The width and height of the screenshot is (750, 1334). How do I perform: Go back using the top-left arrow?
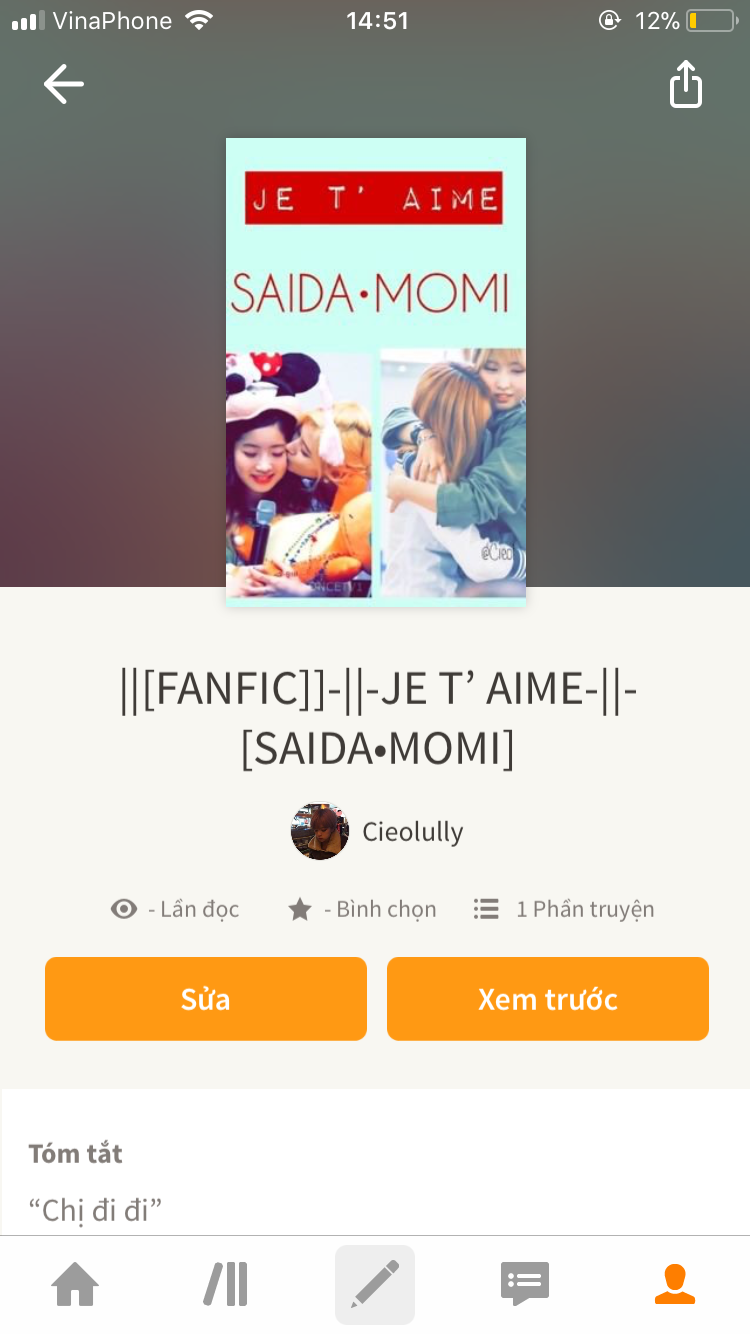pos(64,84)
